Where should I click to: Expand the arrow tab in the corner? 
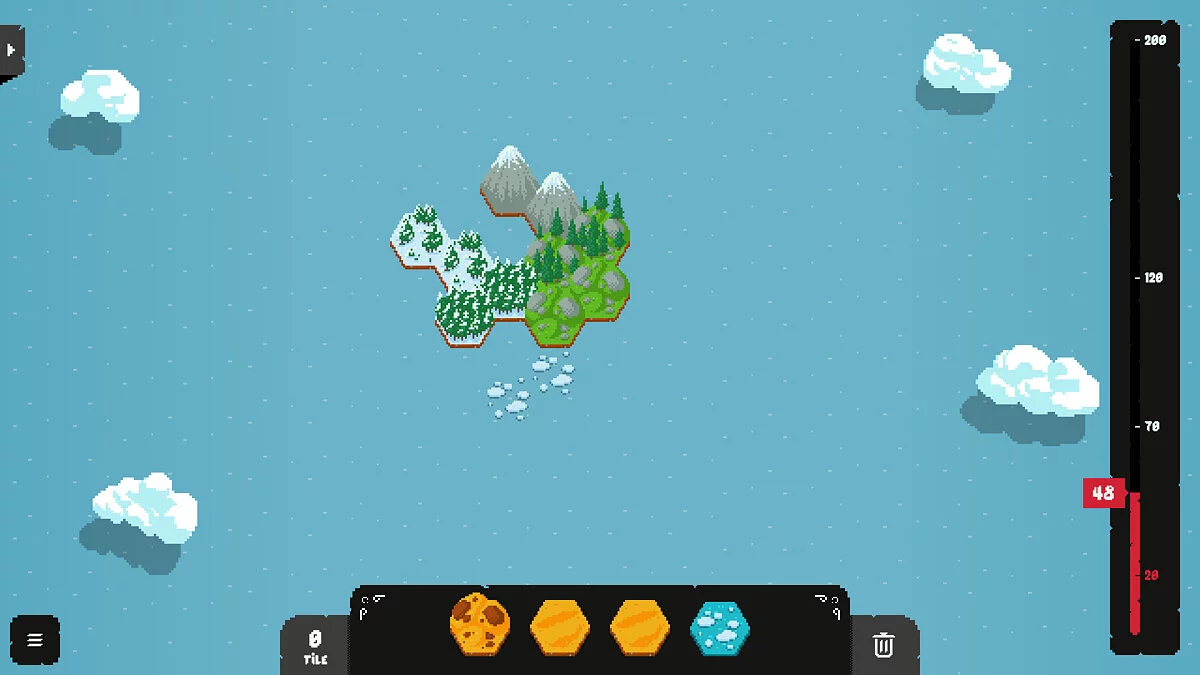[x=11, y=49]
